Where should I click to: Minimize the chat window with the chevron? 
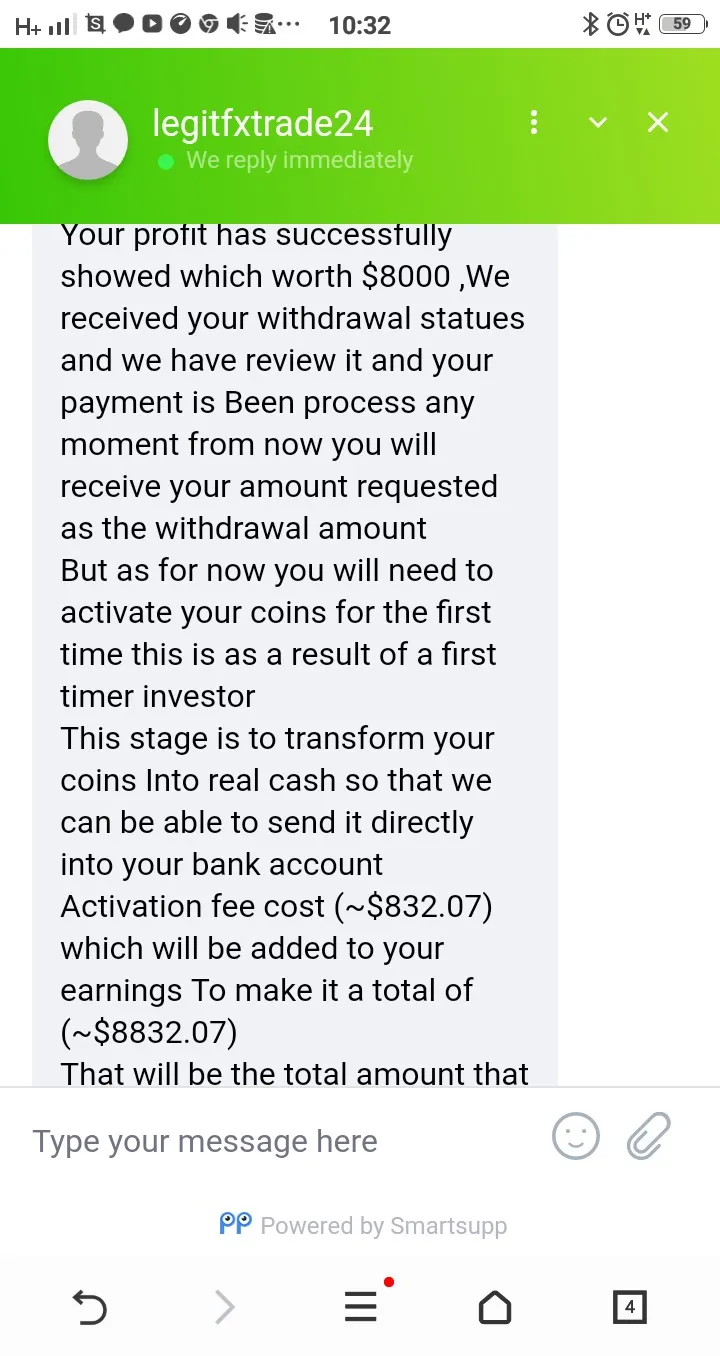coord(598,122)
